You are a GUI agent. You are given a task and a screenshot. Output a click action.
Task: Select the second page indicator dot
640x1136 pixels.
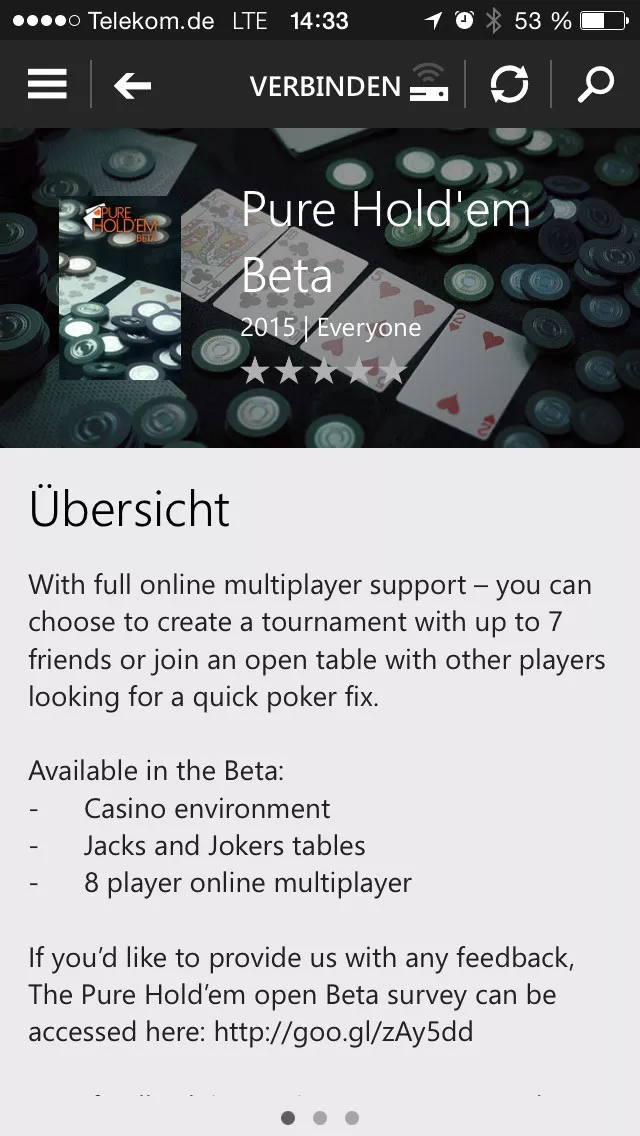(x=320, y=1118)
